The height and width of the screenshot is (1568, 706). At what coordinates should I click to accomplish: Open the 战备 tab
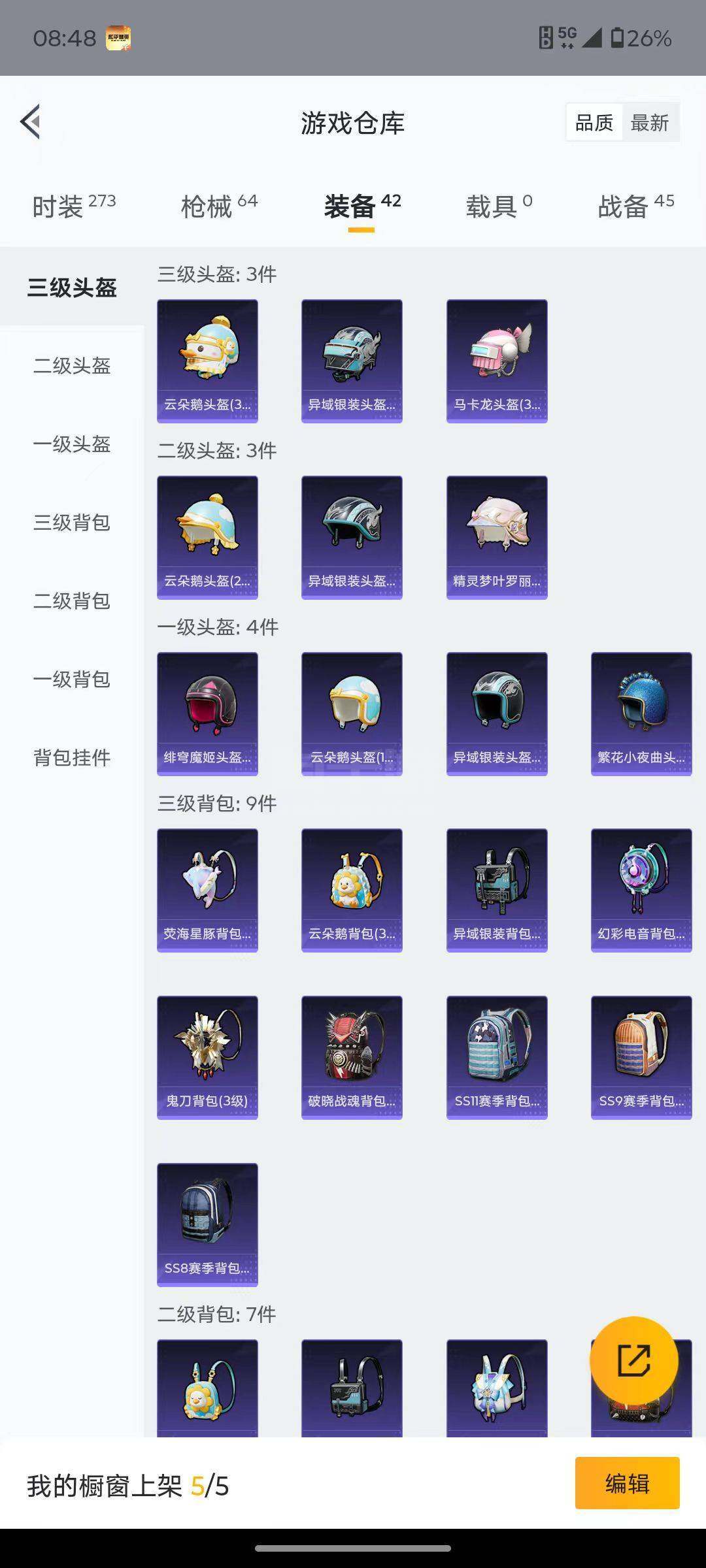click(635, 206)
